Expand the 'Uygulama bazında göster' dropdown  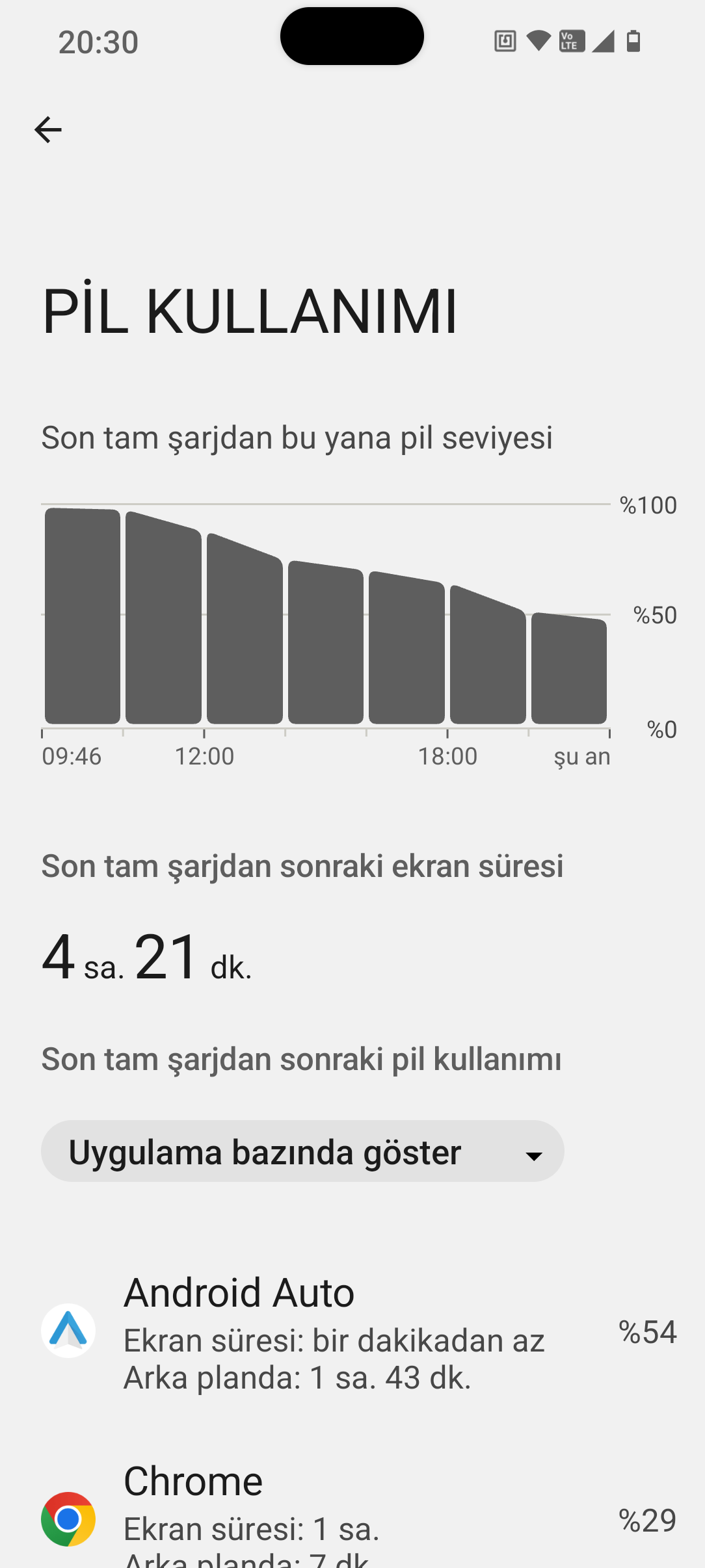click(x=302, y=1151)
